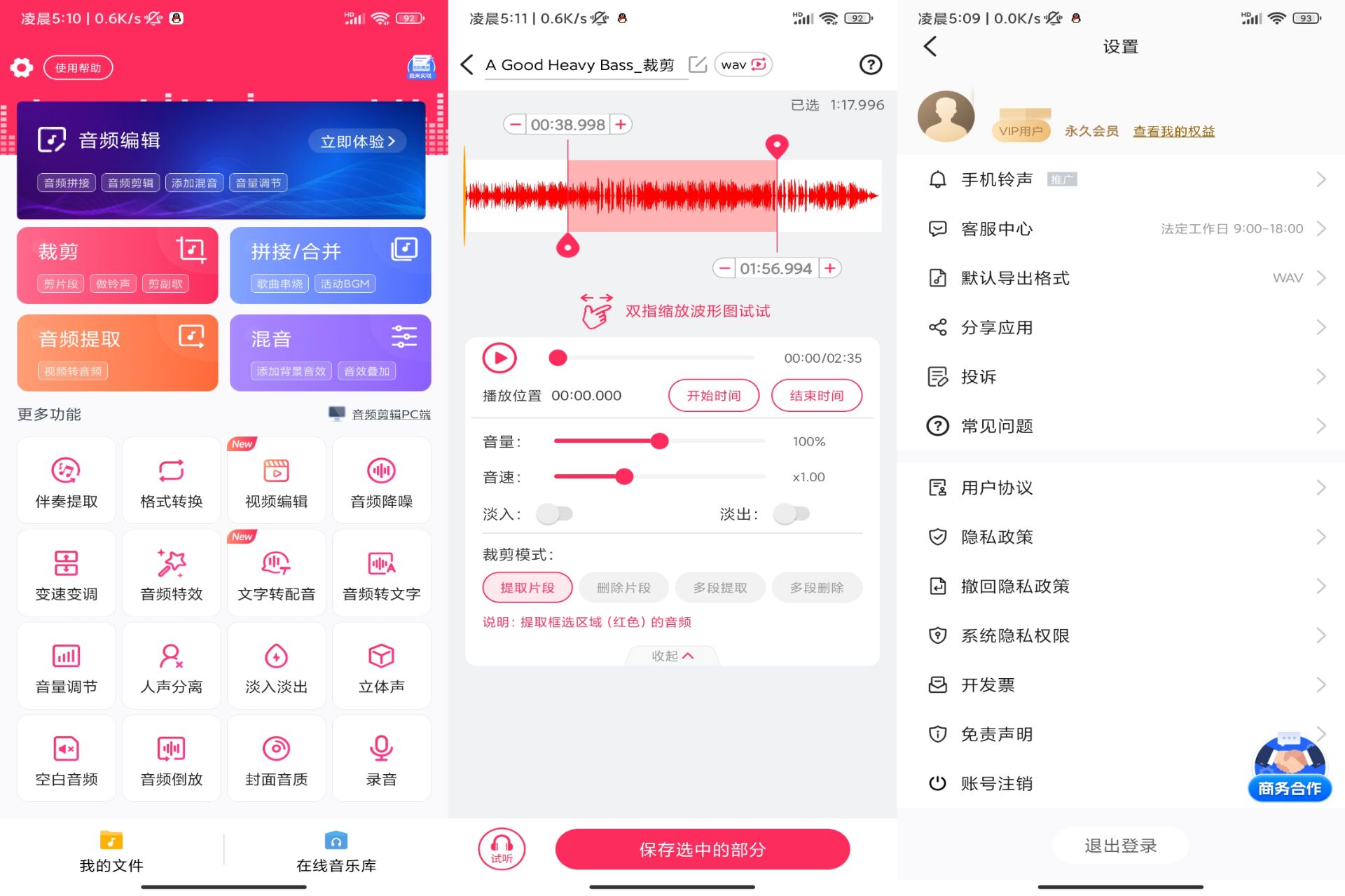This screenshot has height=896, width=1345.
Task: Open the settings gear icon
Action: 22,68
